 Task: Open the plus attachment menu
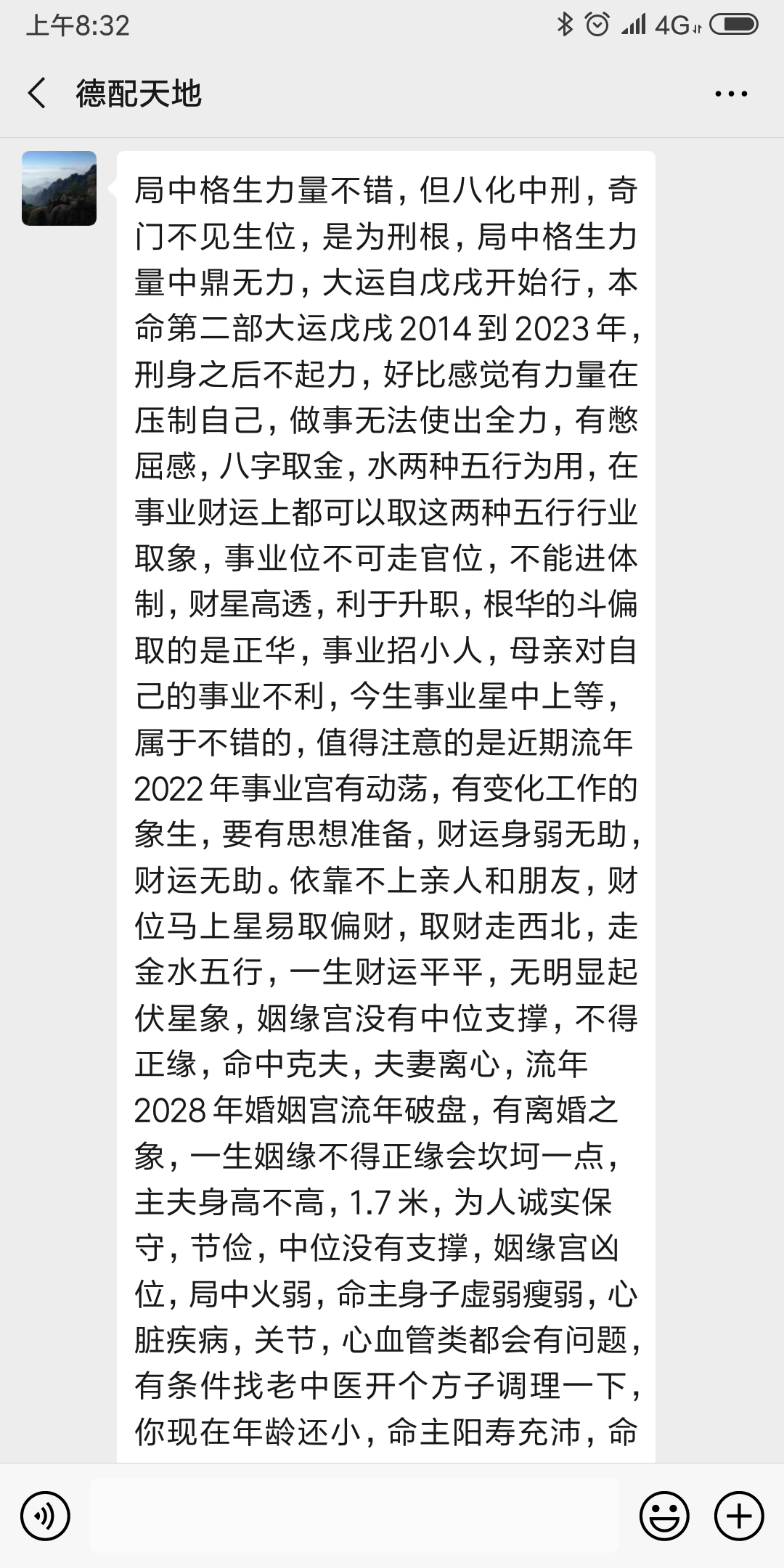[739, 1516]
